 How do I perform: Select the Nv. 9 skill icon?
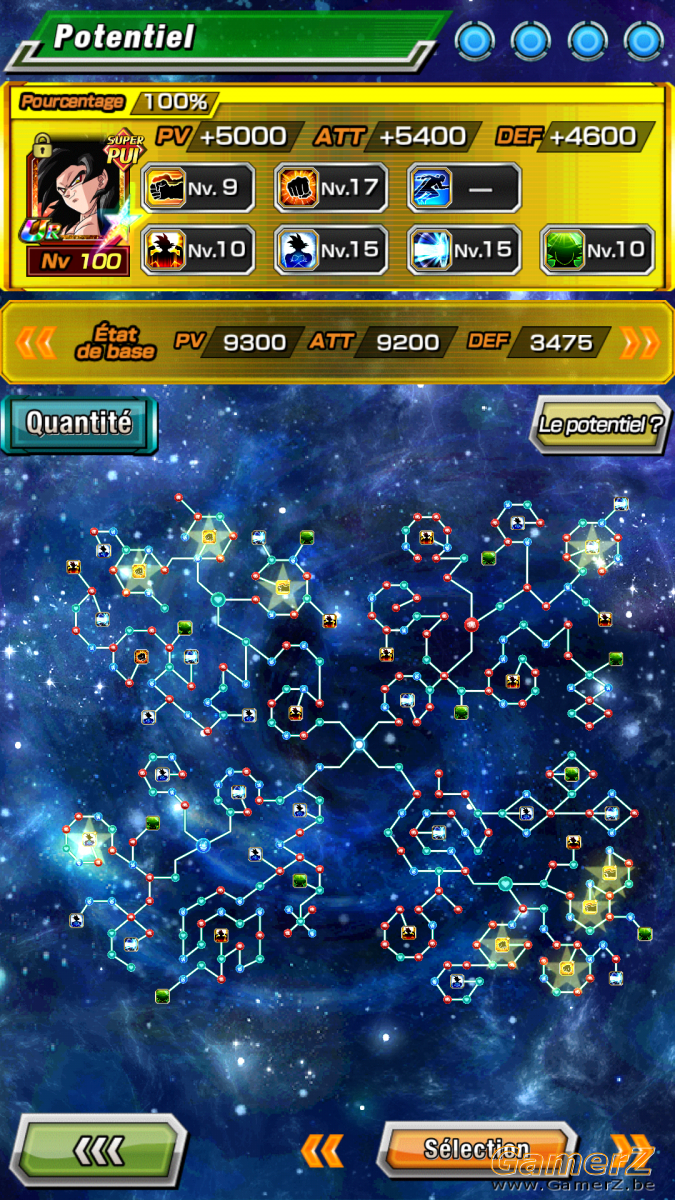[x=199, y=188]
